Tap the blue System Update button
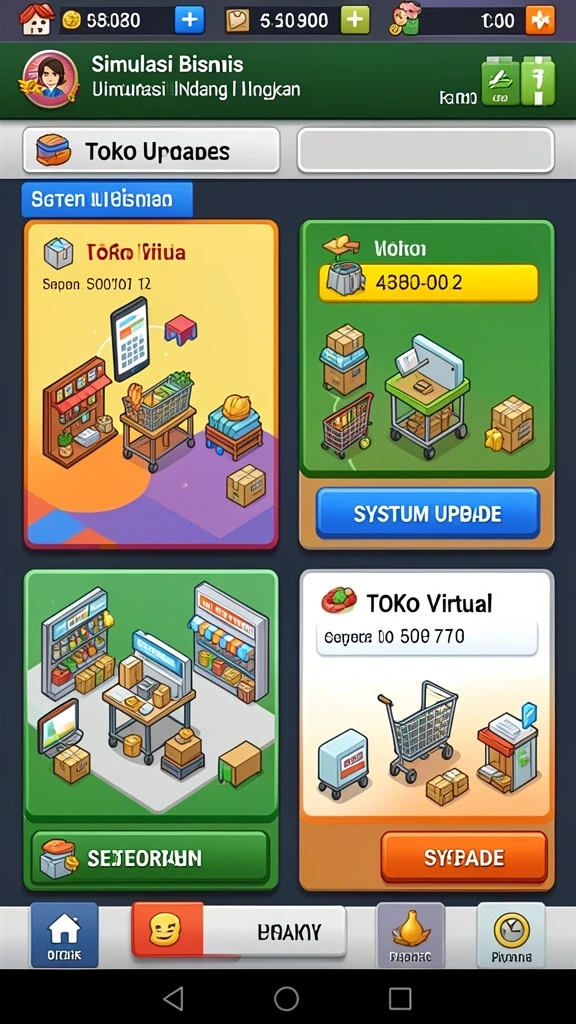The image size is (576, 1024). pos(428,513)
